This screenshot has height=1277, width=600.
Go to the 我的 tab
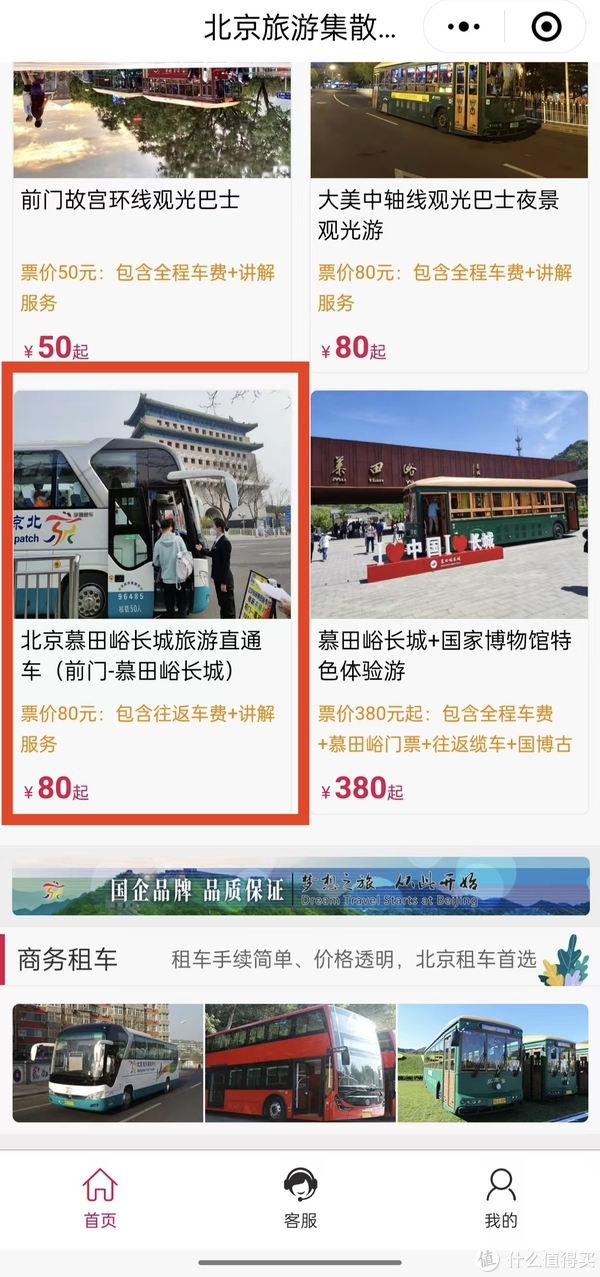click(500, 1198)
